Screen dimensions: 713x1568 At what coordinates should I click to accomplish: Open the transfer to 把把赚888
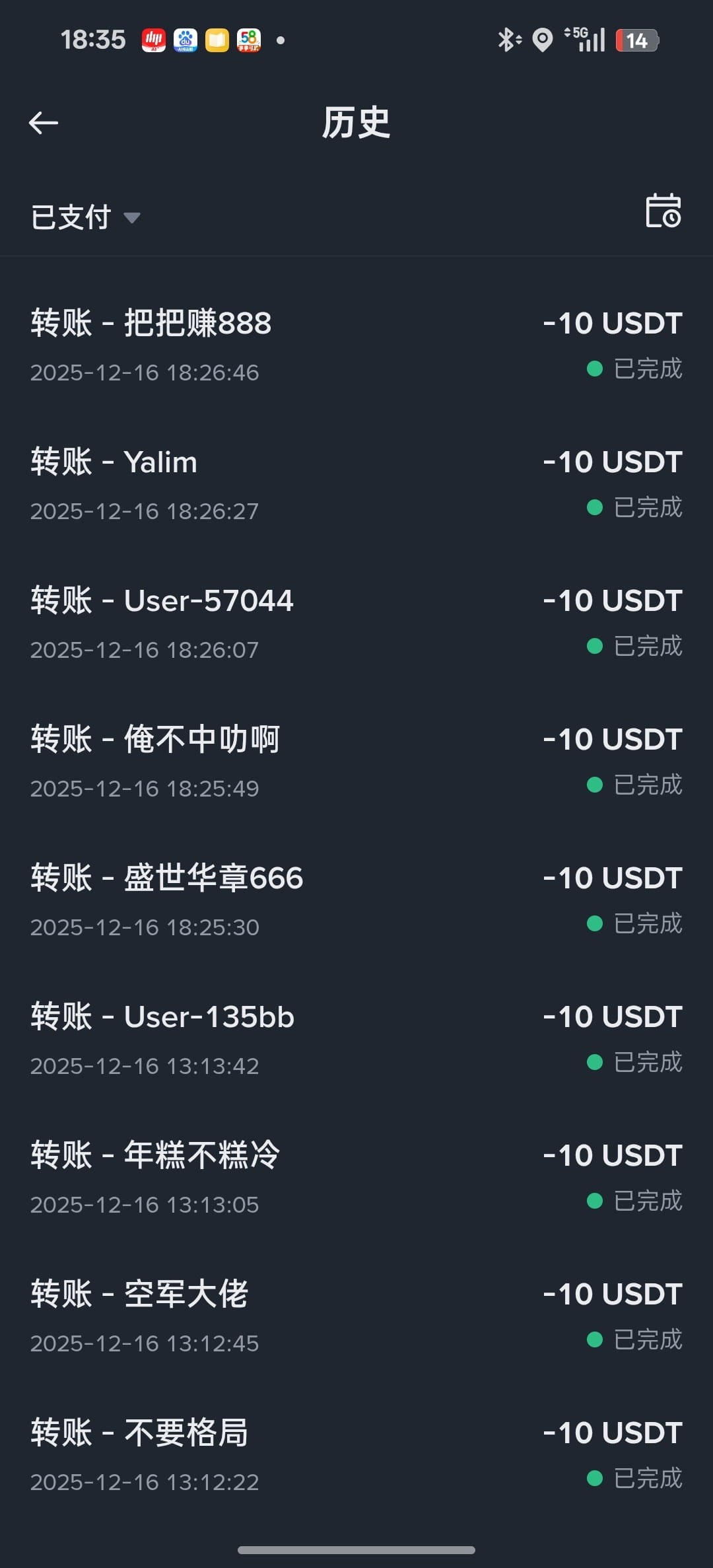pyautogui.click(x=356, y=345)
